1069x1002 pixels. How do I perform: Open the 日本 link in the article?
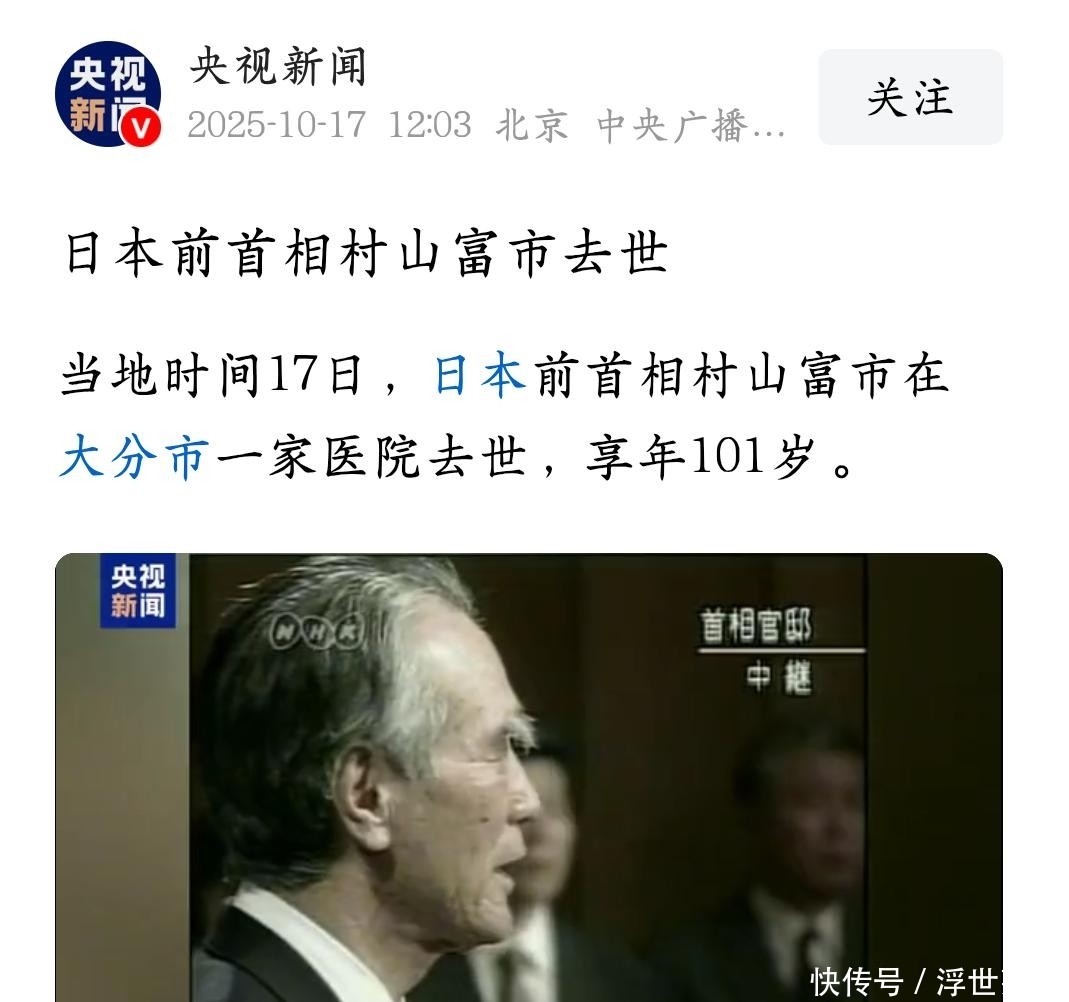point(481,376)
